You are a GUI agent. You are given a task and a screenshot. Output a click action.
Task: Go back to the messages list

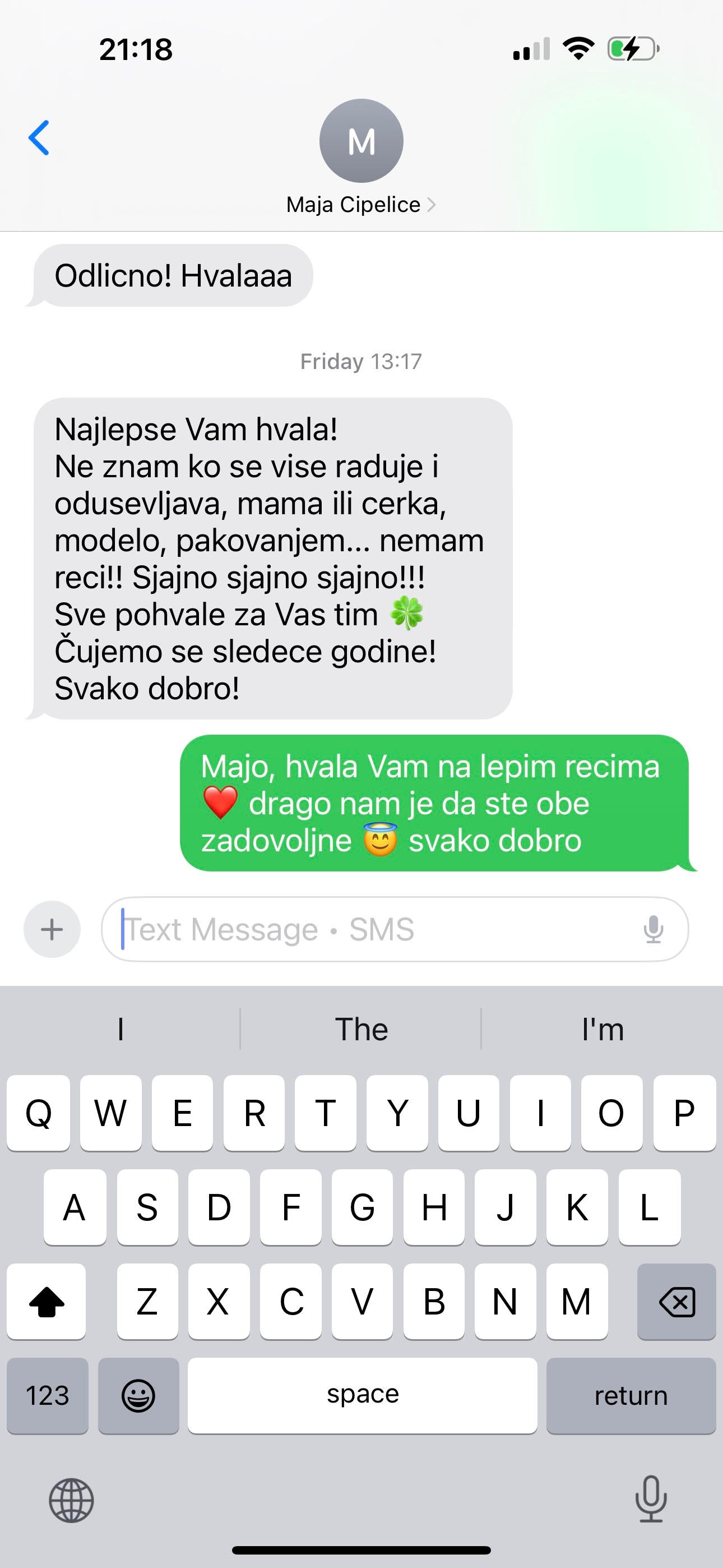(39, 138)
